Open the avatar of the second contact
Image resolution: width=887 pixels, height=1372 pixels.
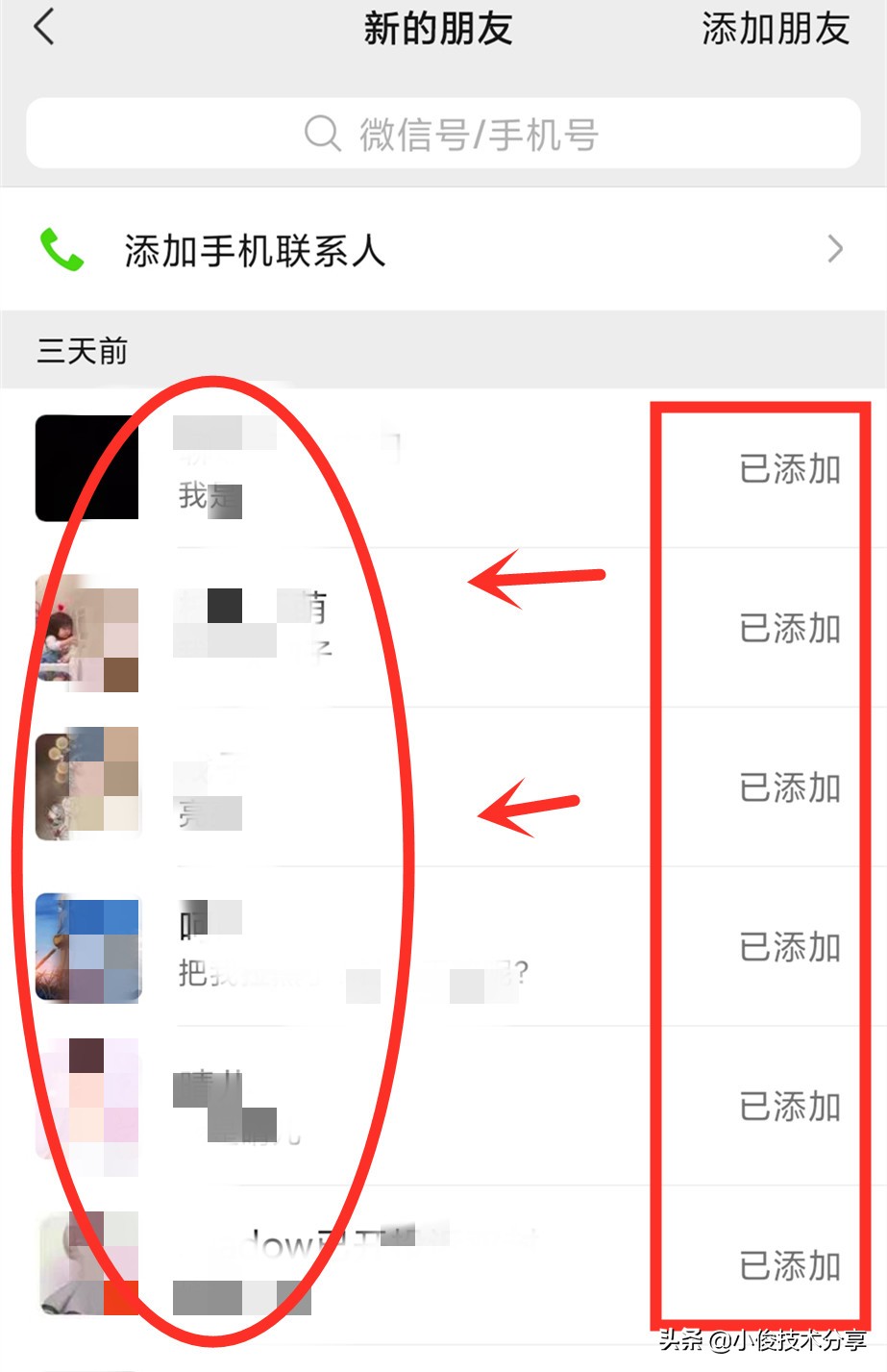pos(86,628)
